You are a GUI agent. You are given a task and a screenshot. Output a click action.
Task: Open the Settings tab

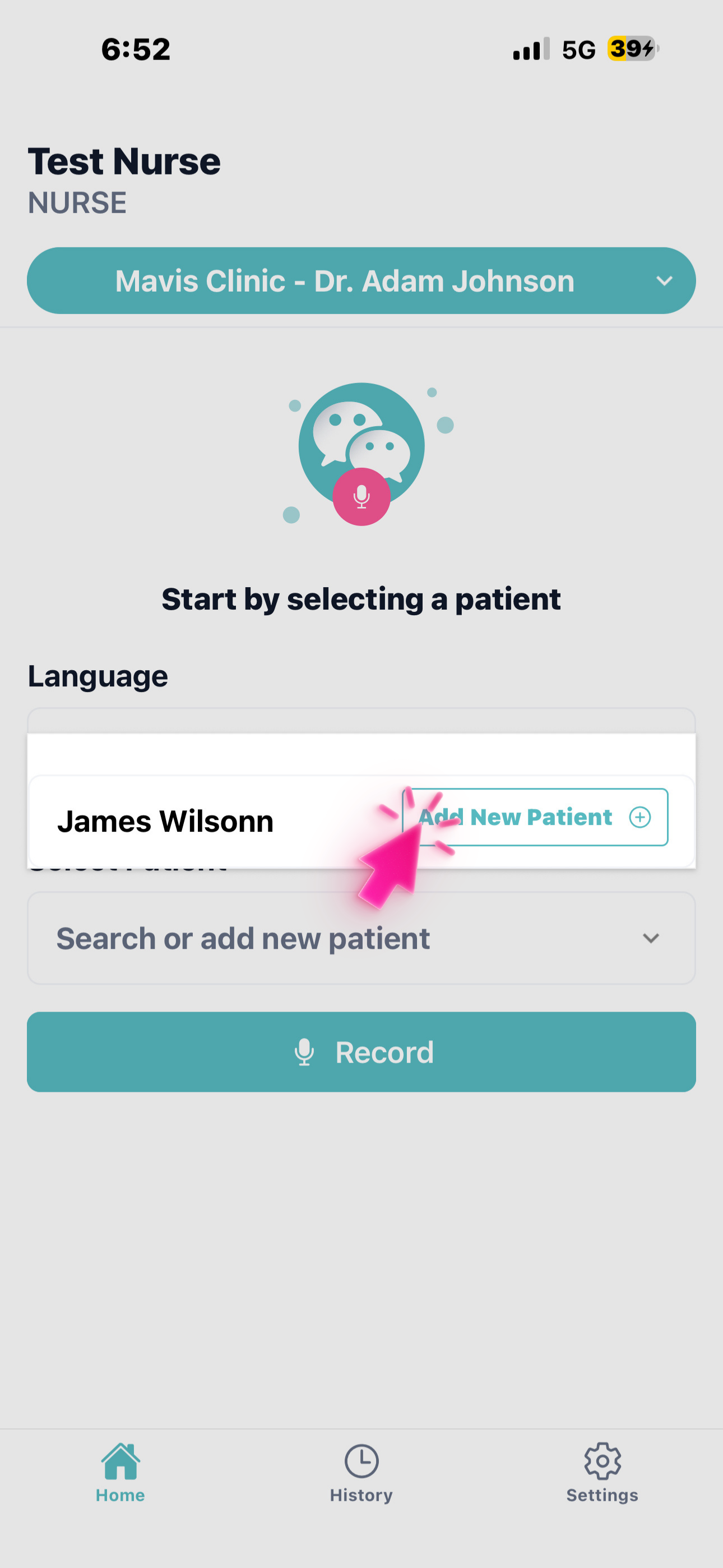pyautogui.click(x=602, y=1472)
